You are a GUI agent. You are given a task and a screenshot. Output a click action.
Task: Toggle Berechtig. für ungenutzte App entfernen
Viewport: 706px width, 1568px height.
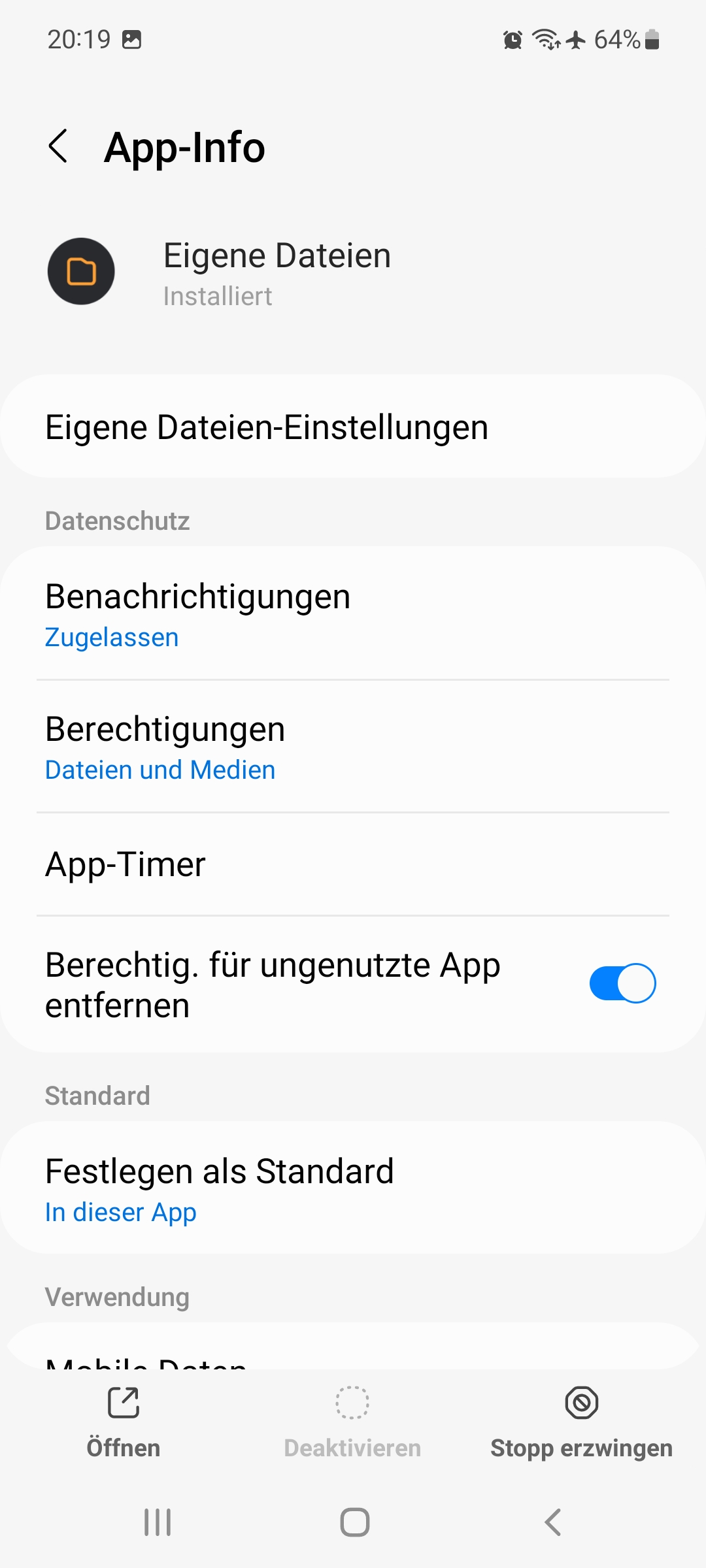coord(622,983)
